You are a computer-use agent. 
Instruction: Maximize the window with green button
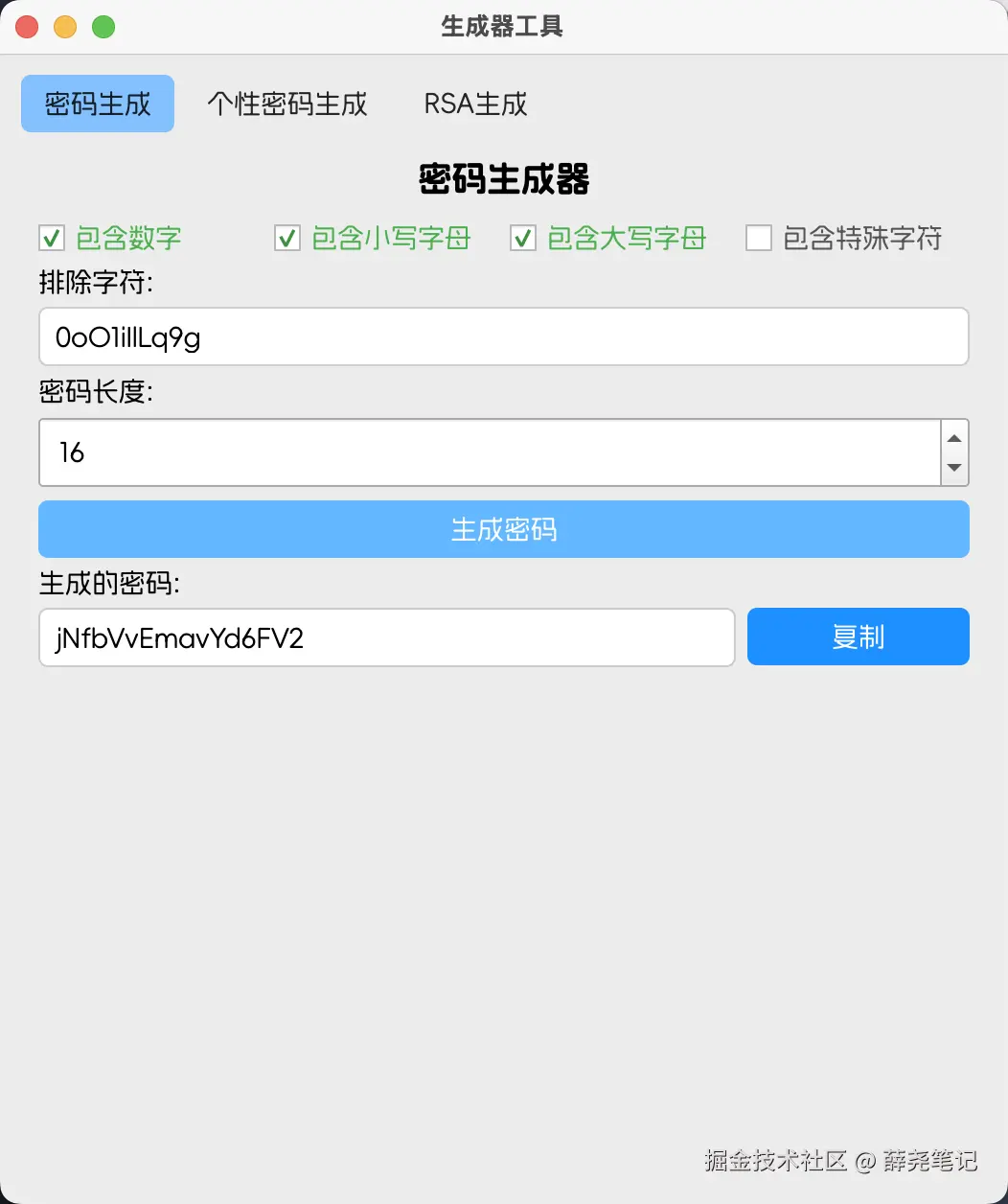(x=103, y=27)
